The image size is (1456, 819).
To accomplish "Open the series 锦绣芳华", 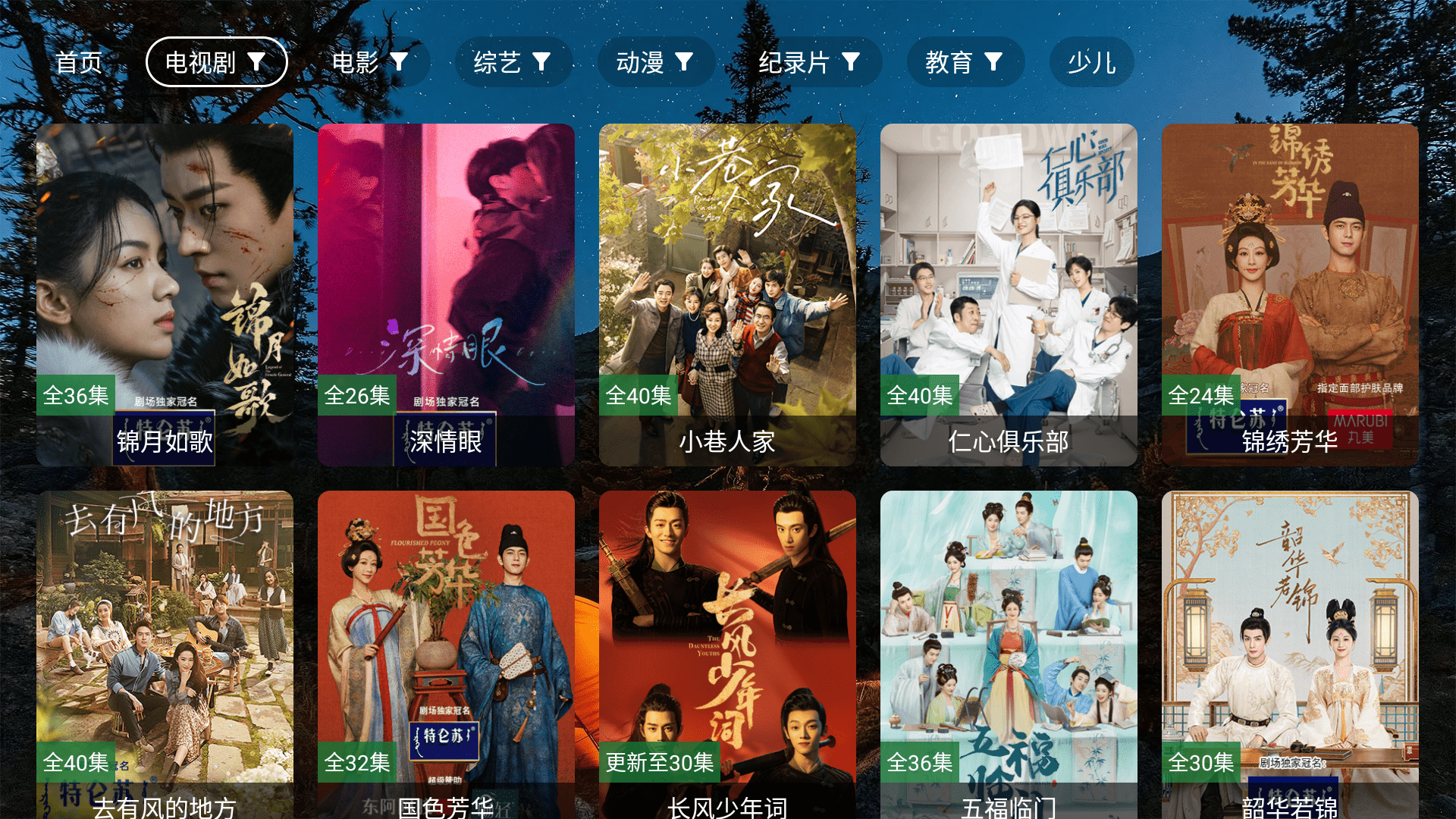I will coord(1290,294).
